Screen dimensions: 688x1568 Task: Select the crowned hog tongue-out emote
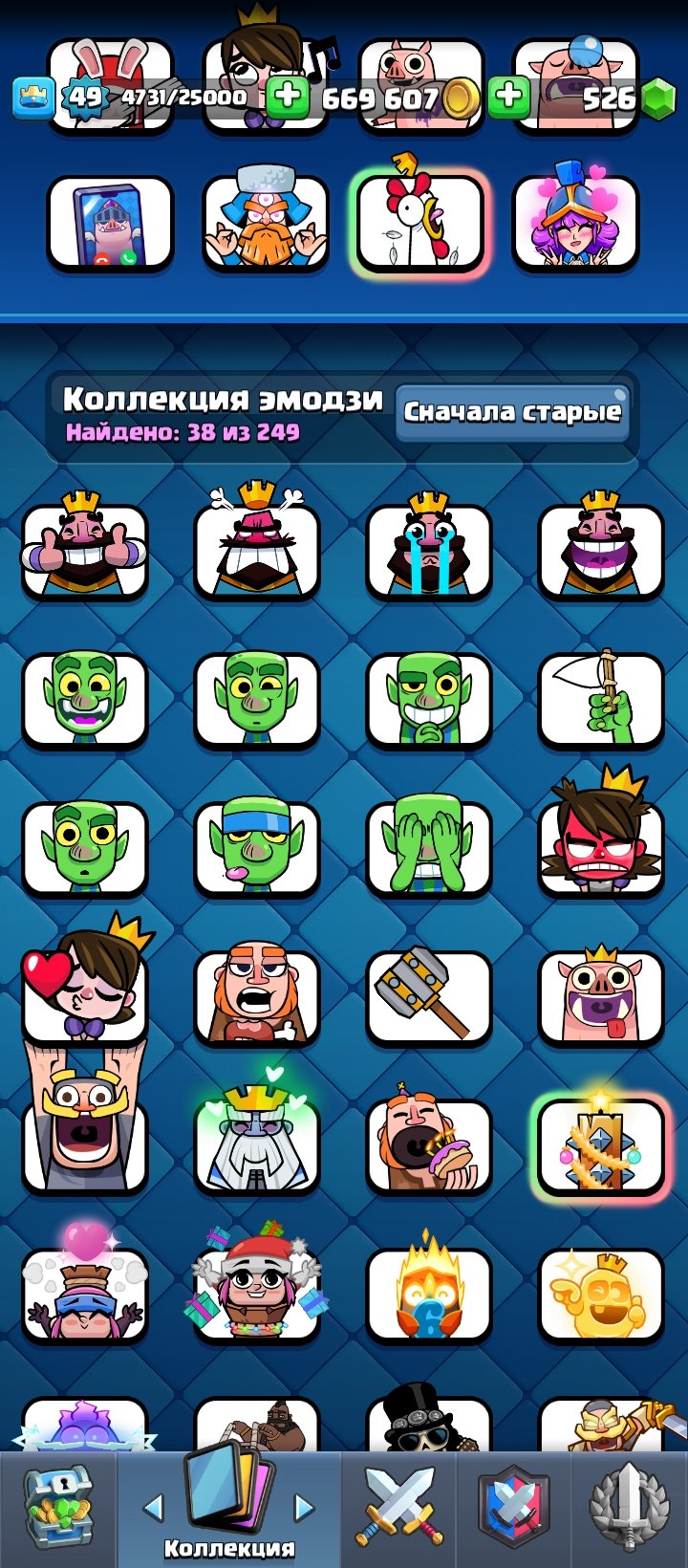601,996
